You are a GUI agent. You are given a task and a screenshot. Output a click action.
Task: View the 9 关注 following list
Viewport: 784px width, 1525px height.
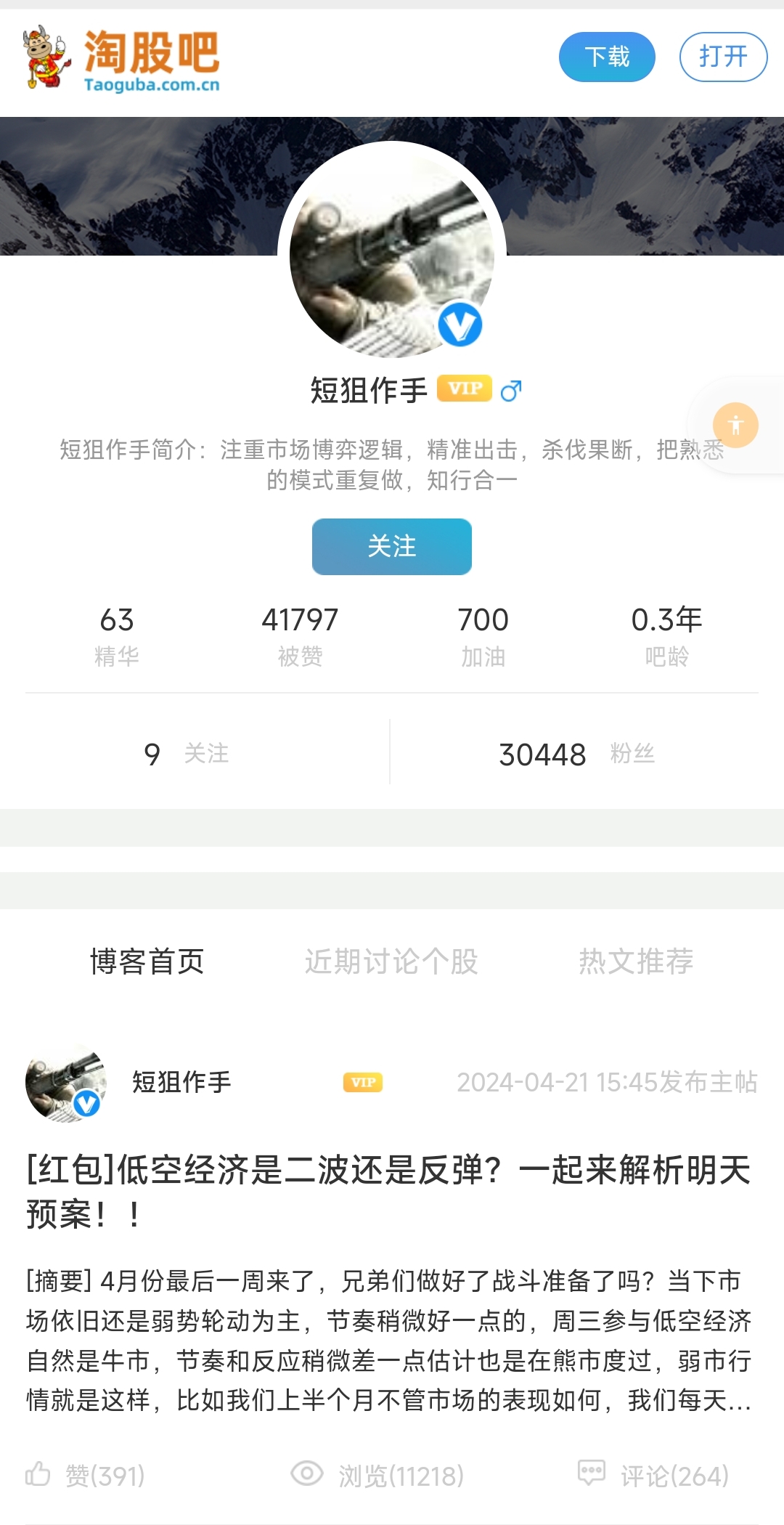(x=186, y=754)
